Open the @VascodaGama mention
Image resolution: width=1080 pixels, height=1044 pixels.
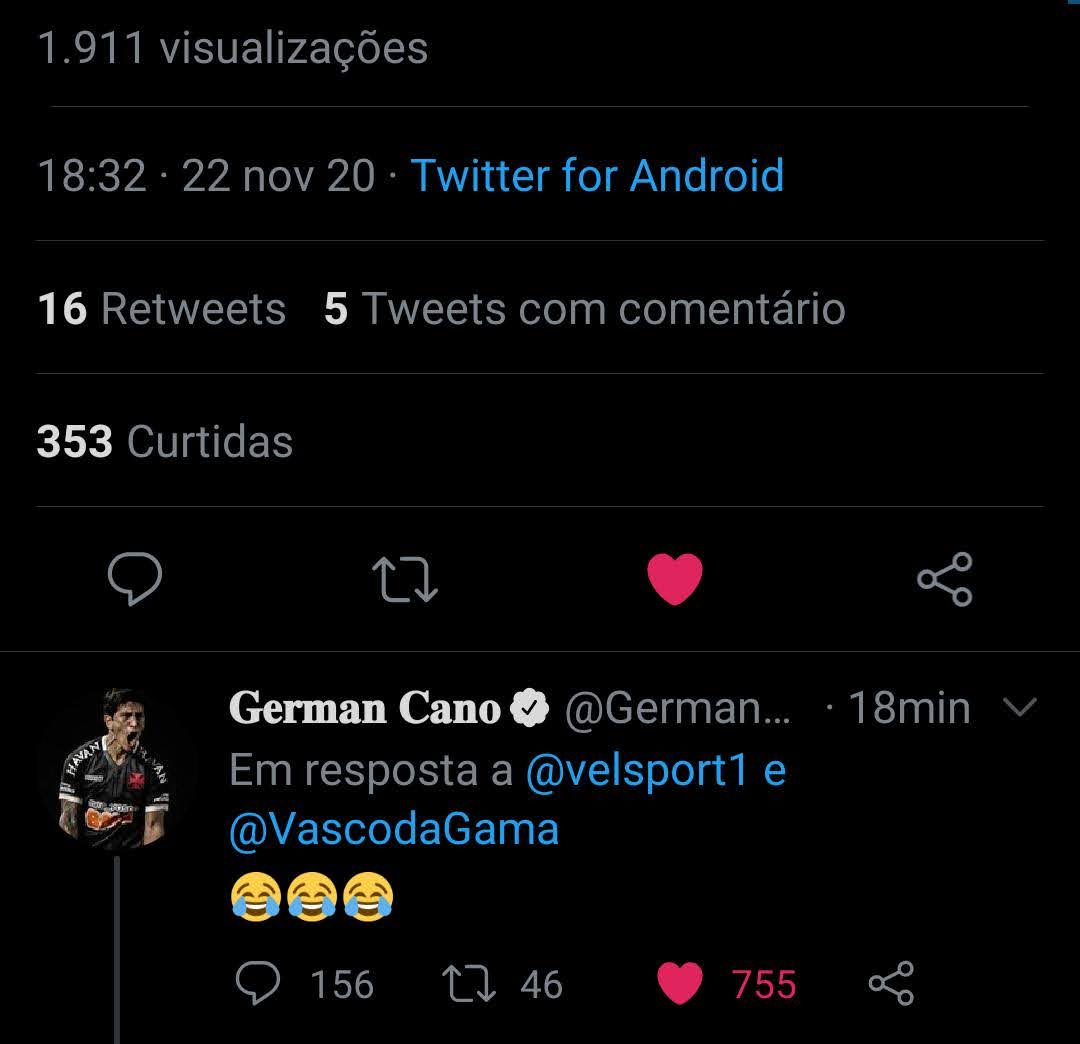[x=394, y=830]
